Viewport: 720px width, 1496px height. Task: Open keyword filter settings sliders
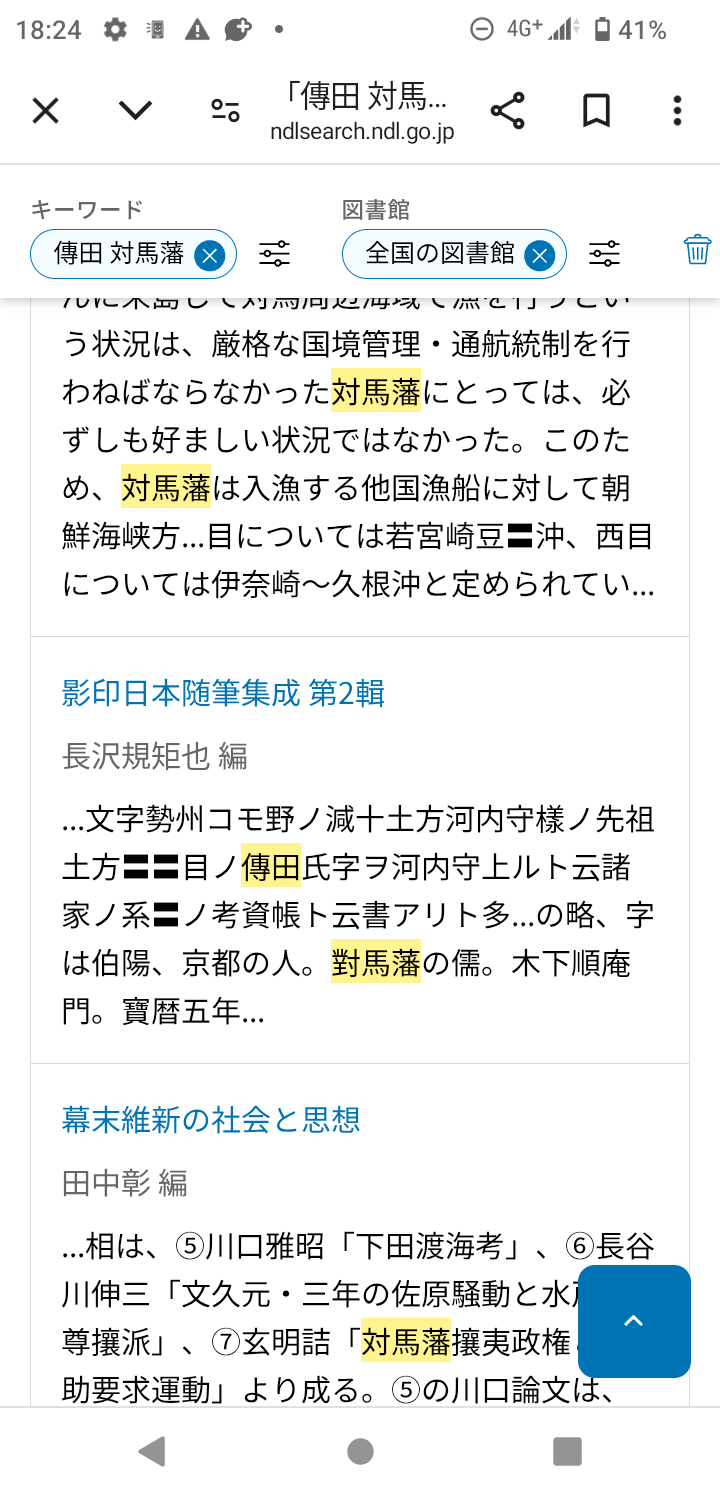[274, 254]
